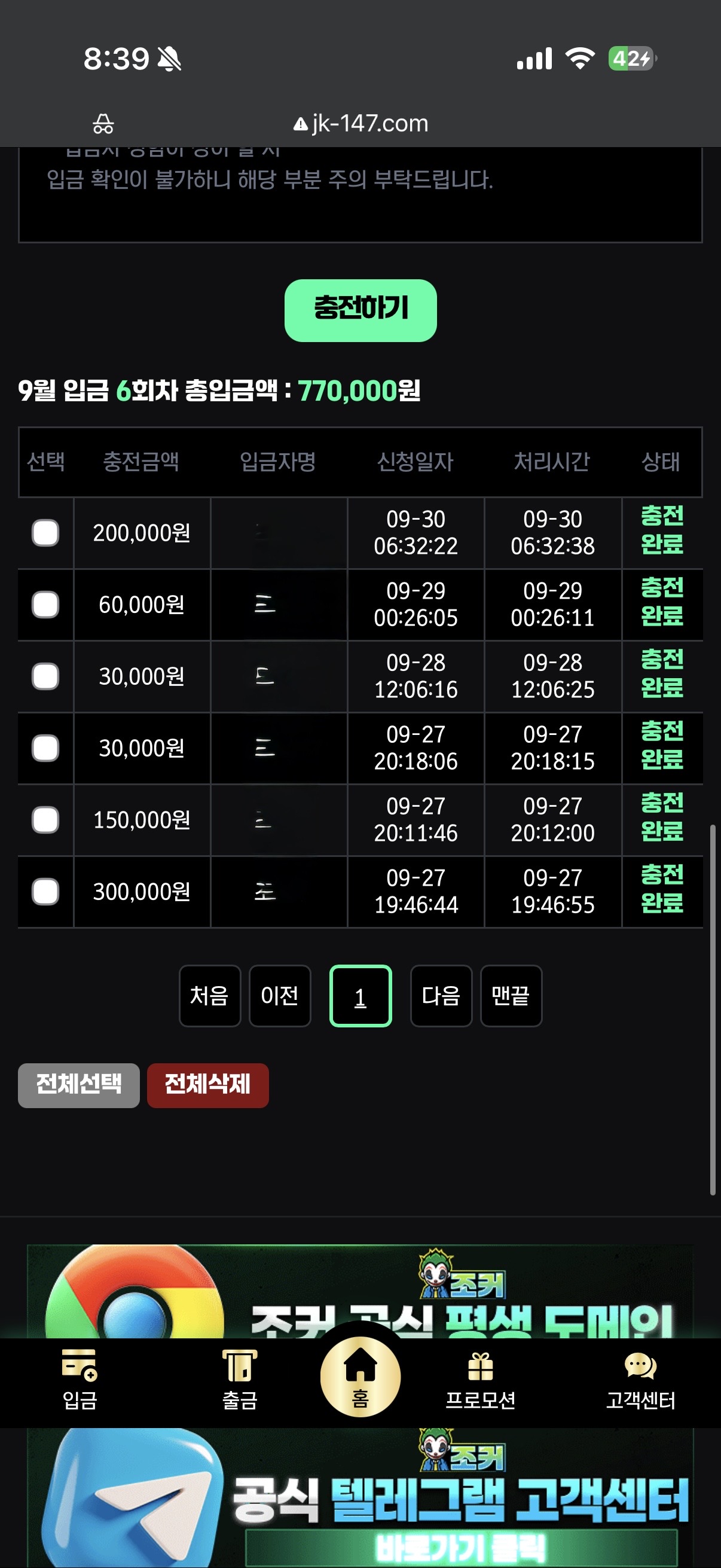Switch to the 입금 tab
The width and height of the screenshot is (721, 1568).
tap(80, 1381)
